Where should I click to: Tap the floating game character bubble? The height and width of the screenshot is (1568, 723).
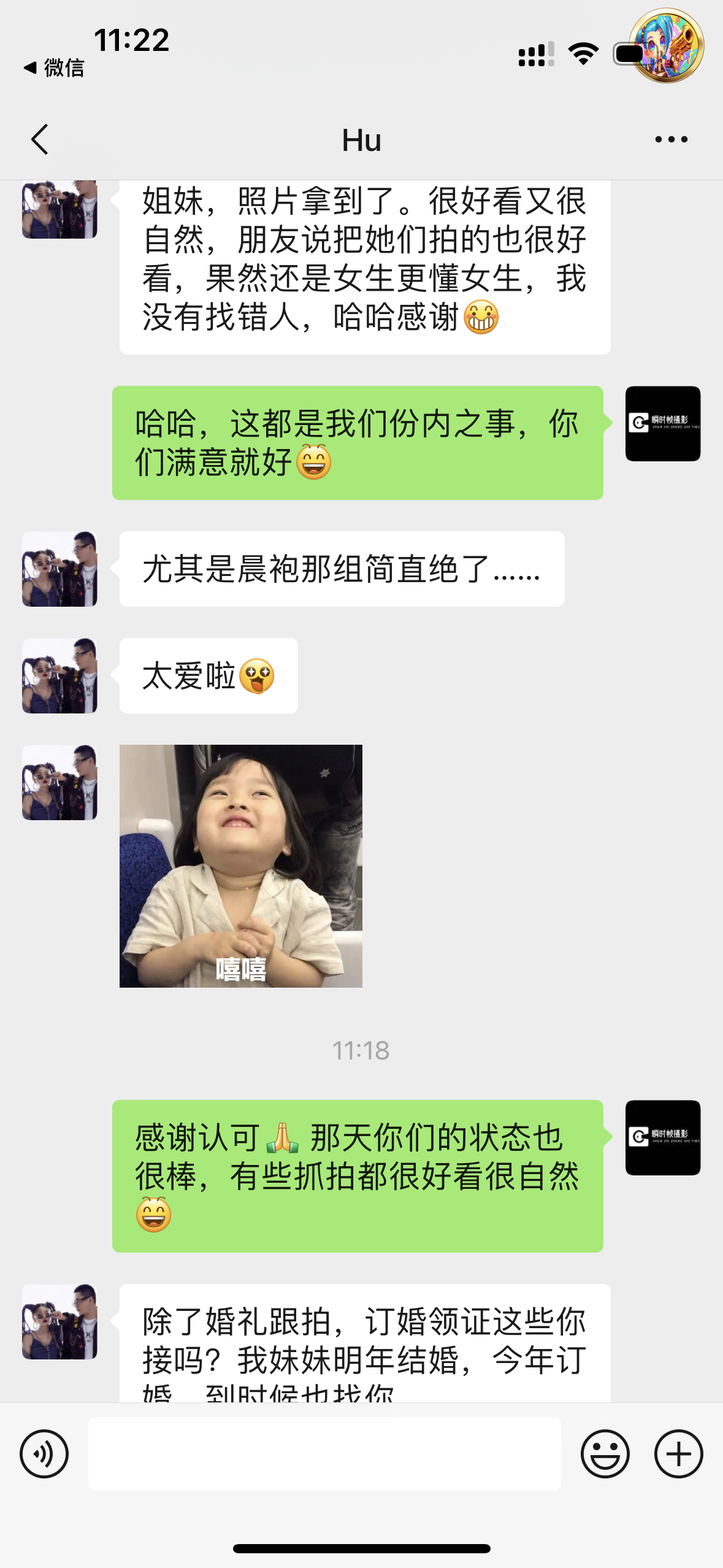click(667, 46)
